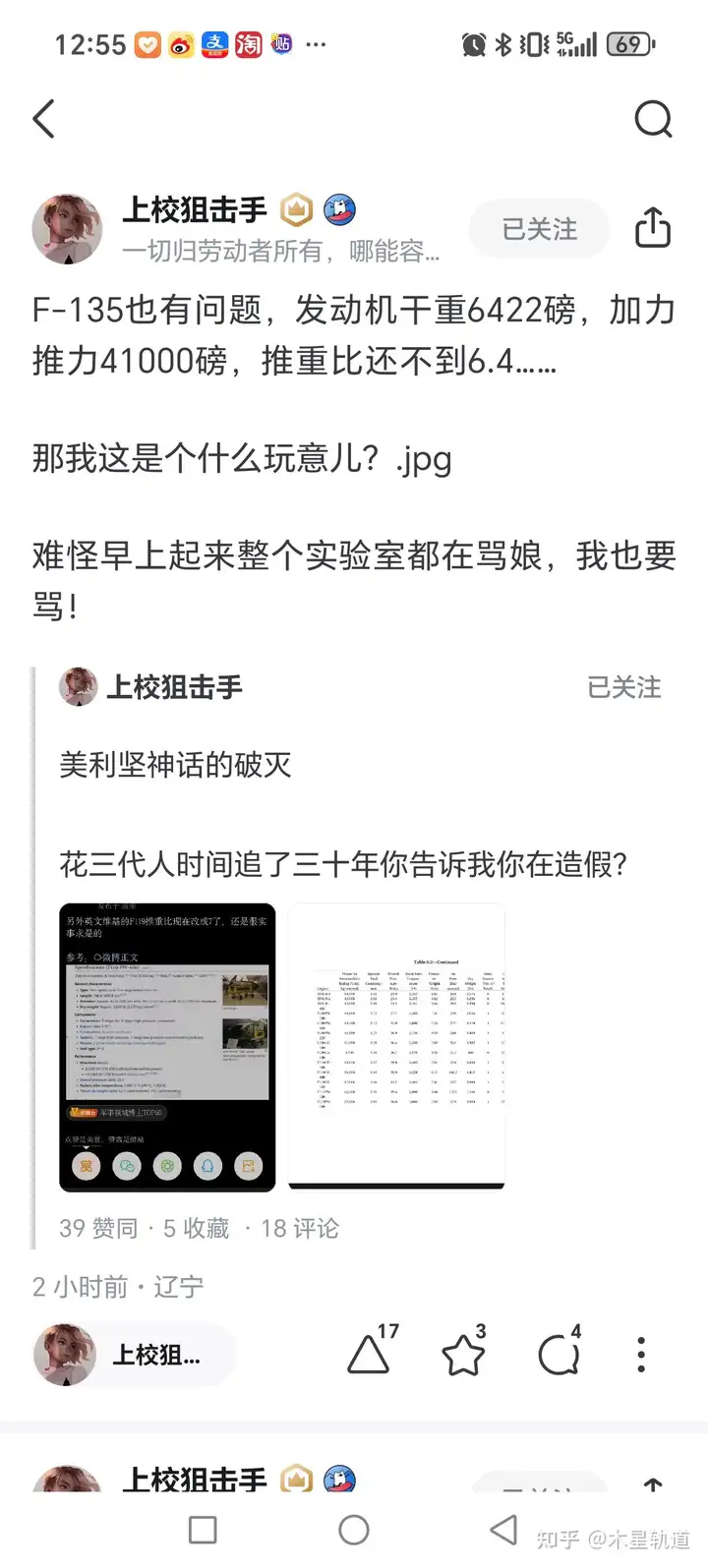This screenshot has height=1568, width=708.
Task: Open the quoted post 美利坚神话的破灭
Action: pos(175,765)
